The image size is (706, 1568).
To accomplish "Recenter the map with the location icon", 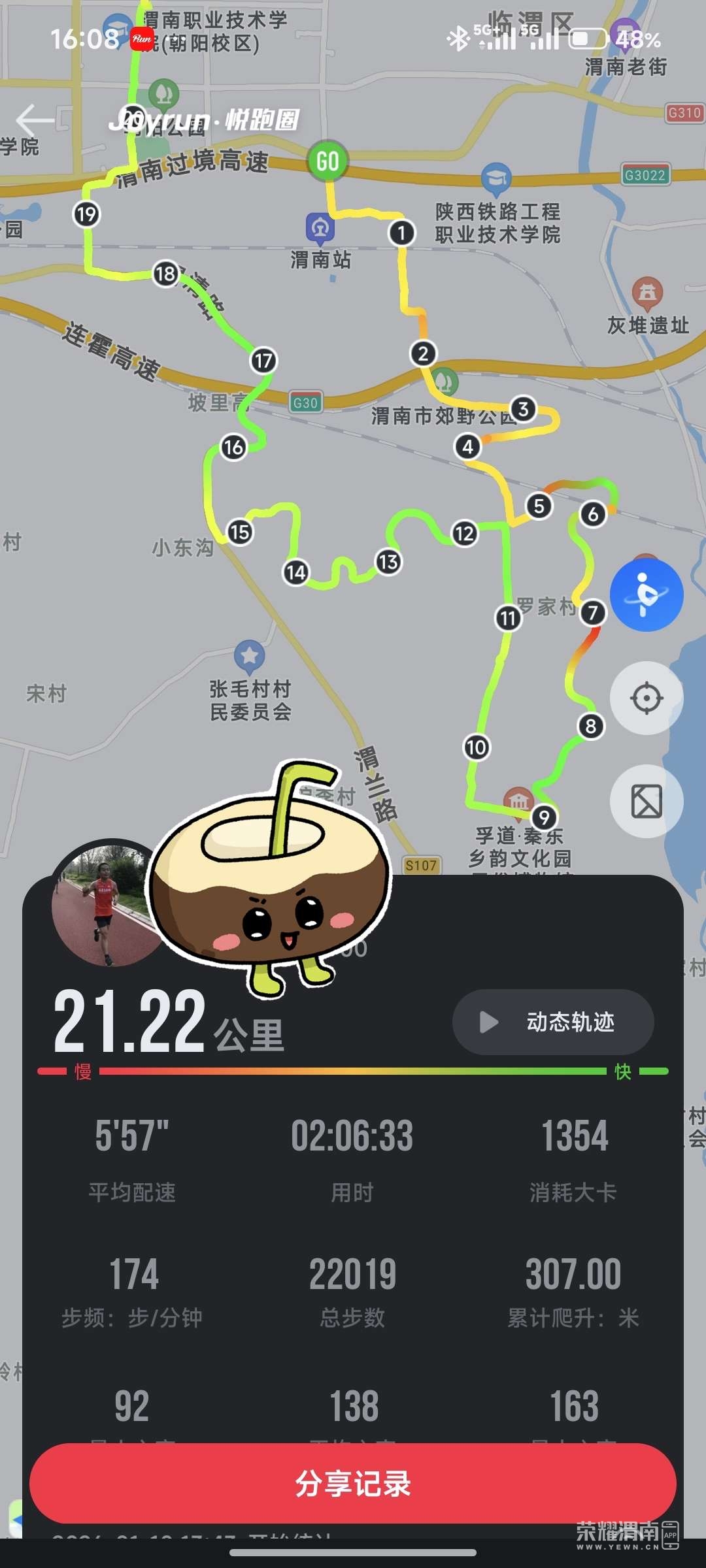I will coord(646,698).
